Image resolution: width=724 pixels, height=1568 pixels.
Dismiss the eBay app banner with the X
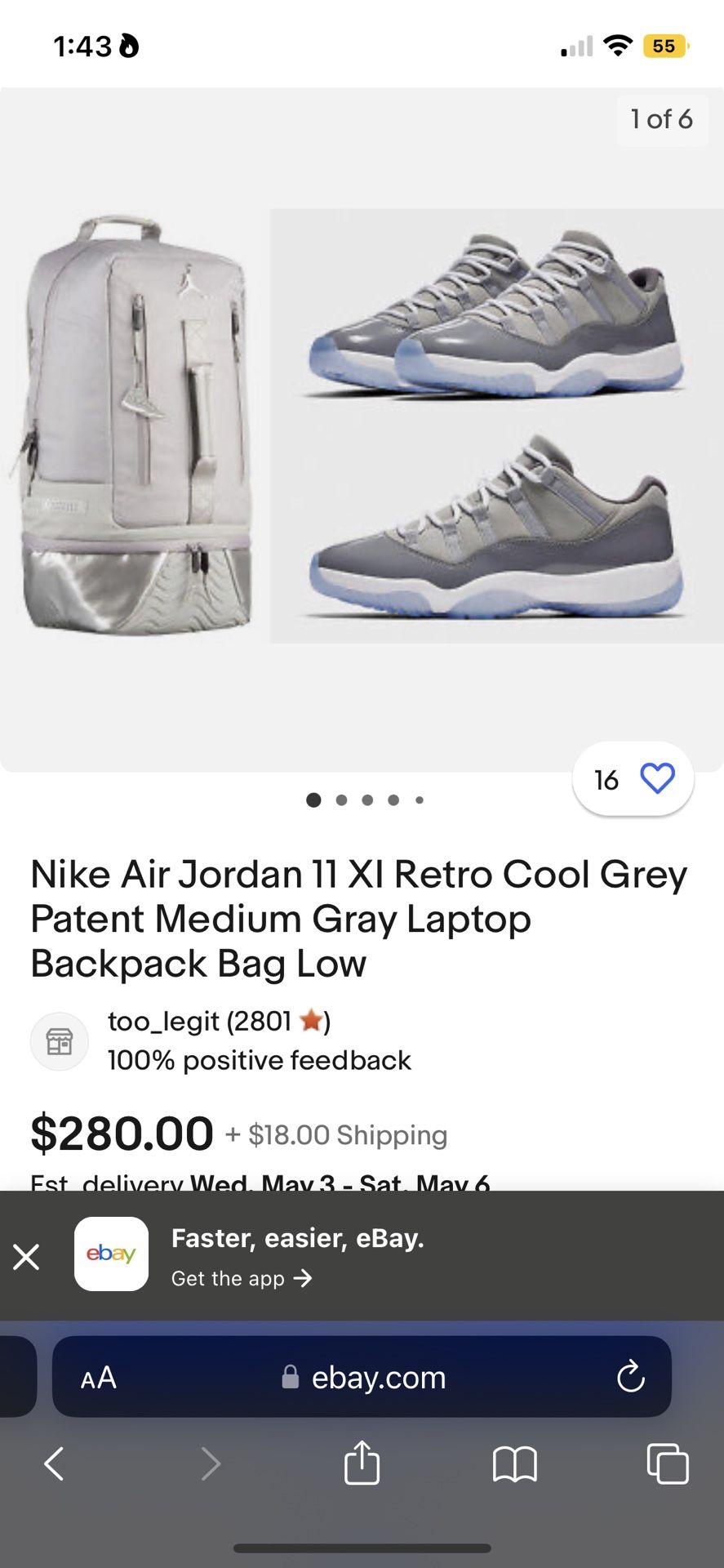27,1256
